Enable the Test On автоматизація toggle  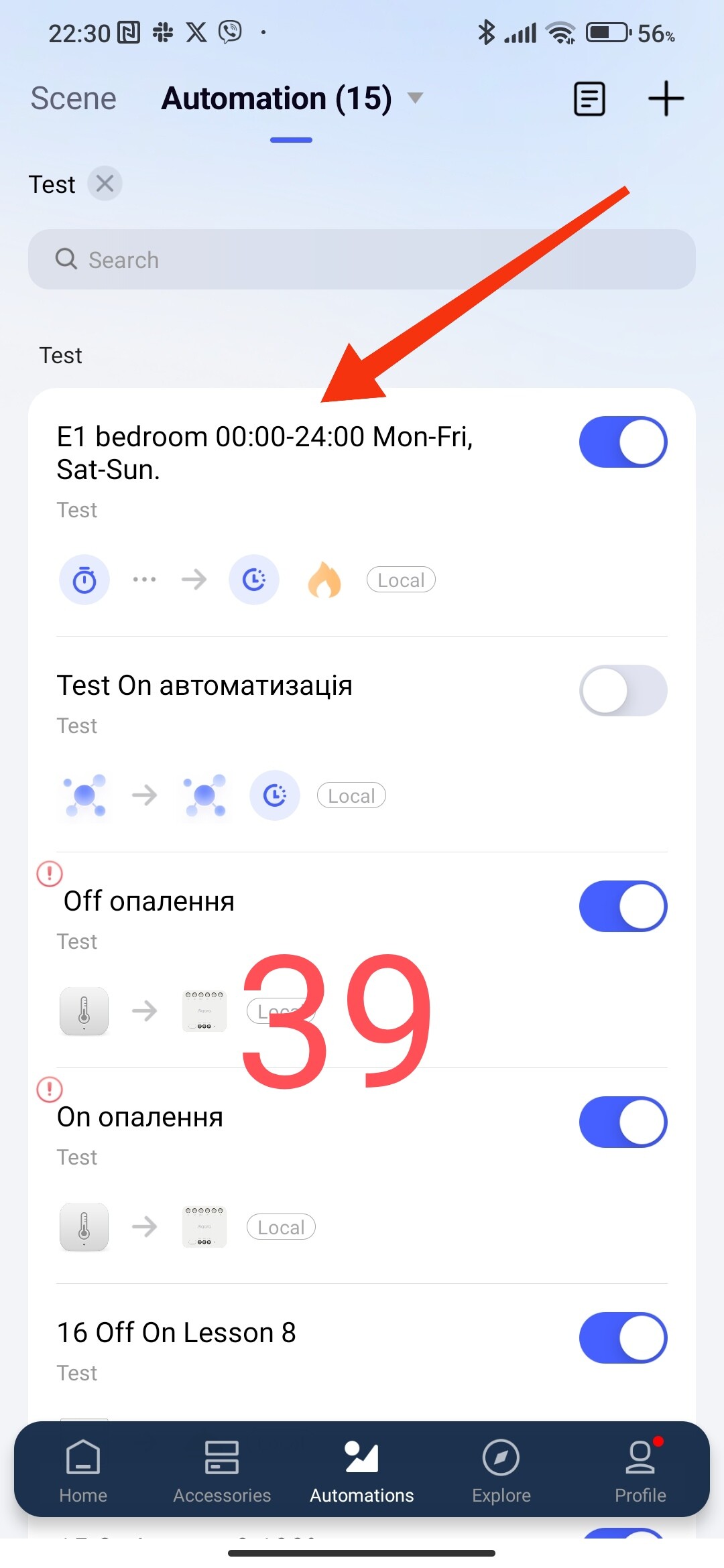(x=623, y=691)
